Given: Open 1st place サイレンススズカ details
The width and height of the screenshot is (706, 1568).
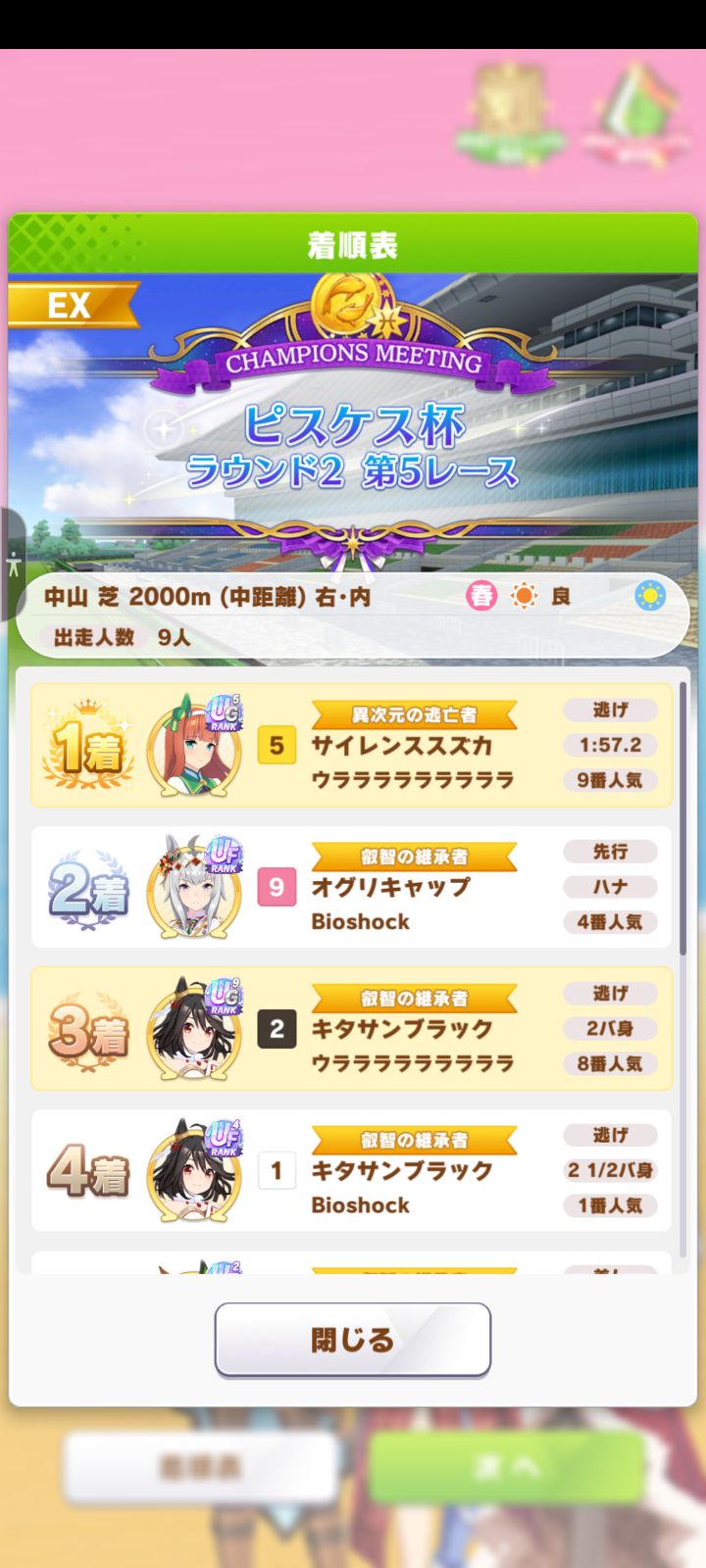Looking at the screenshot, I should 351,745.
